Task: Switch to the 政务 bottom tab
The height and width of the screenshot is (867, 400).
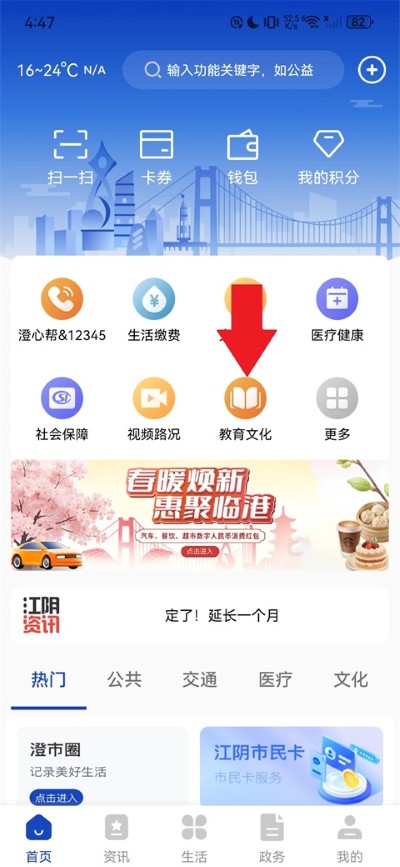Action: [272, 838]
